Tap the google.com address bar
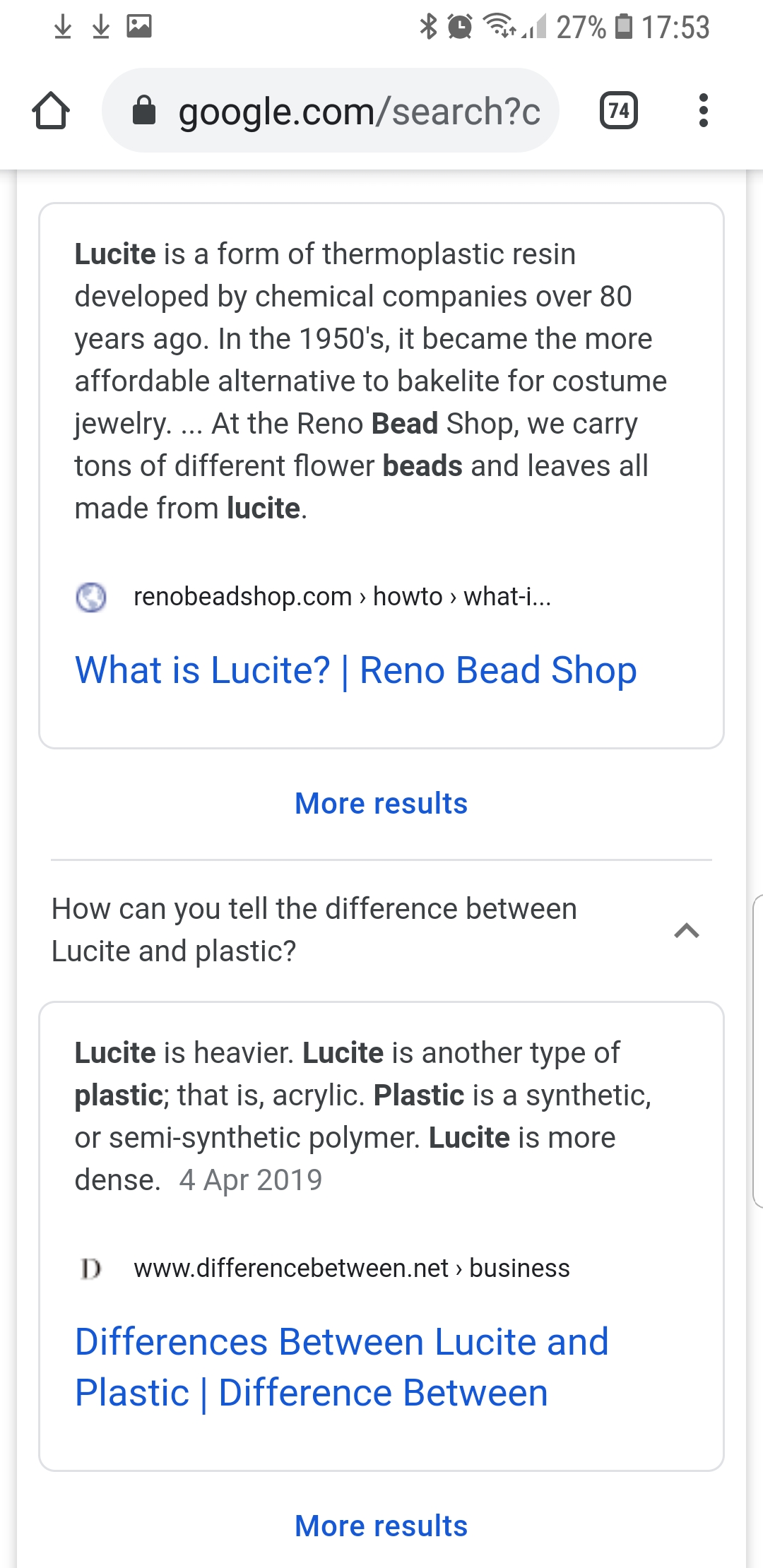763x1568 pixels. pos(331,111)
